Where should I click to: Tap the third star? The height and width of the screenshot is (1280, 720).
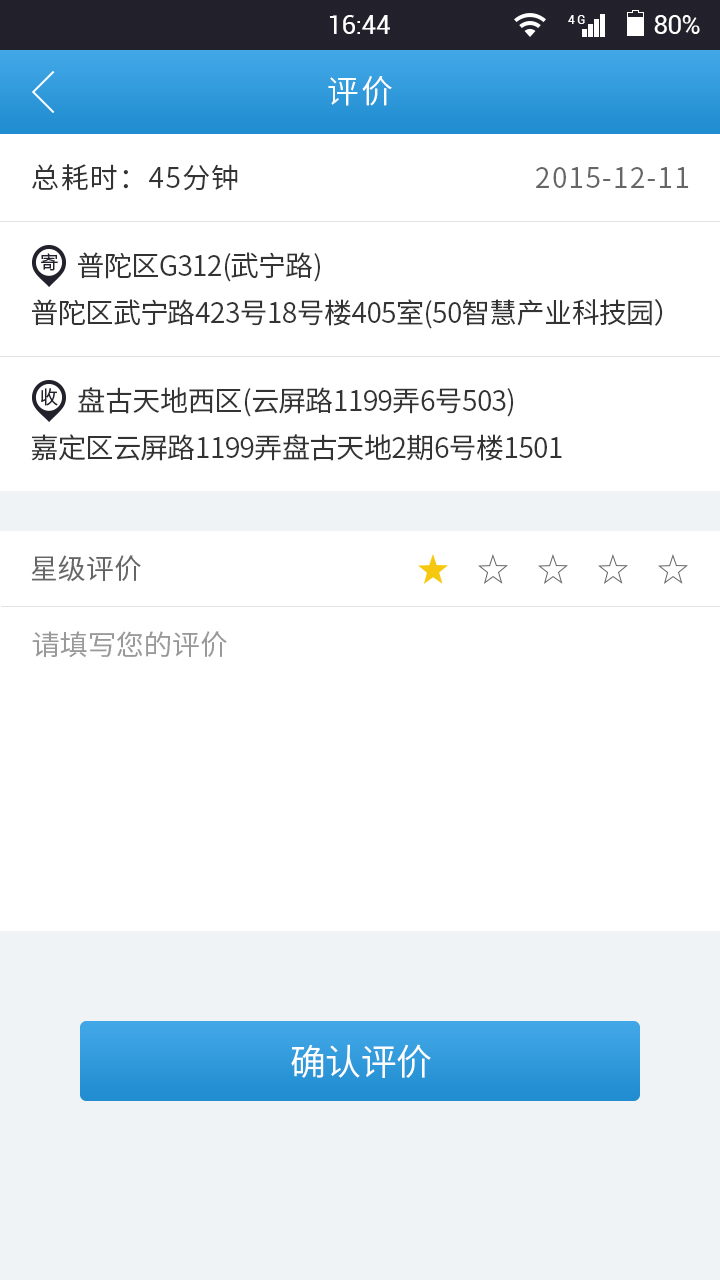tap(552, 569)
